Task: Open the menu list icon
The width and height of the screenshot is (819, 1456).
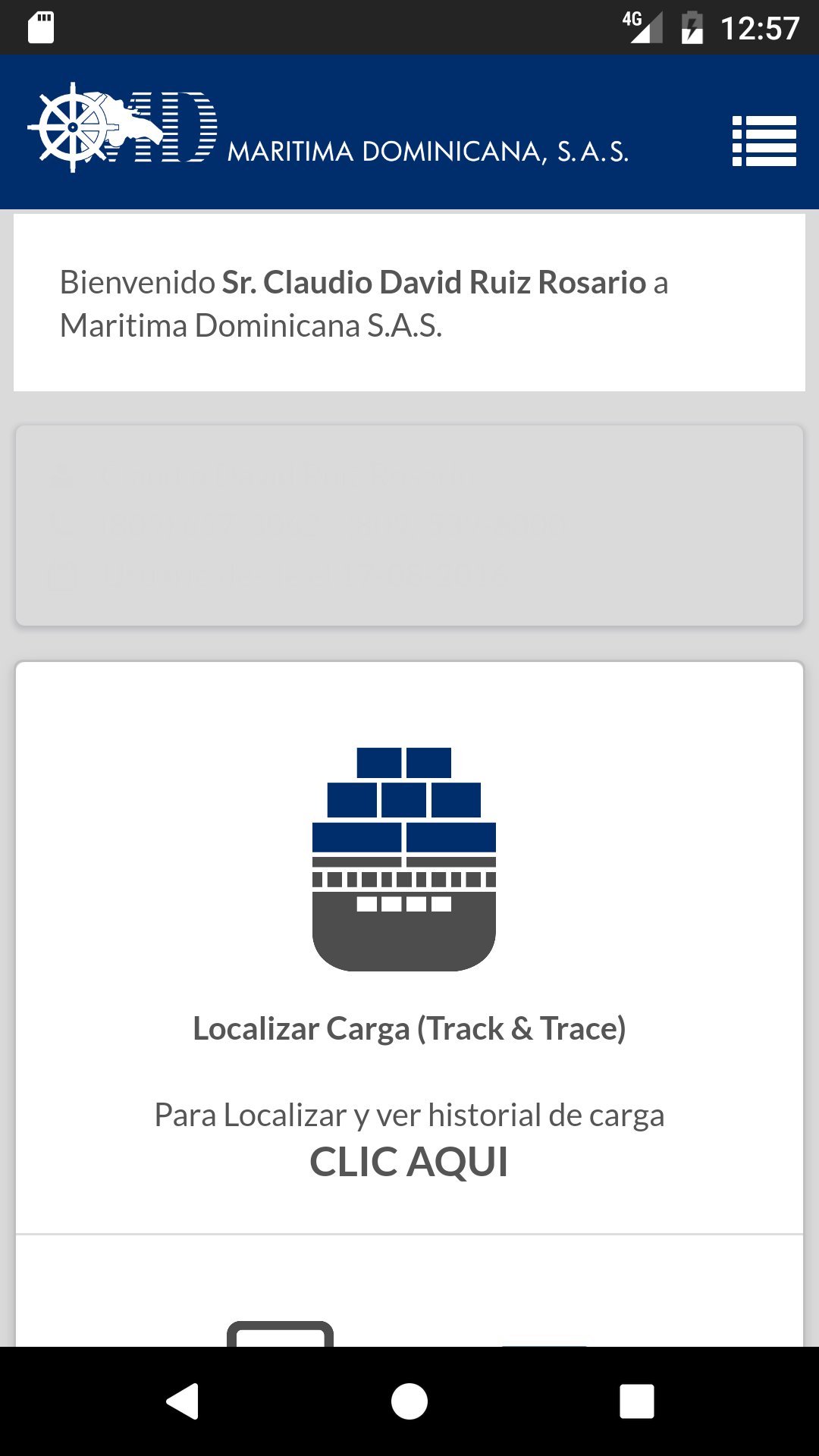Action: coord(764,141)
